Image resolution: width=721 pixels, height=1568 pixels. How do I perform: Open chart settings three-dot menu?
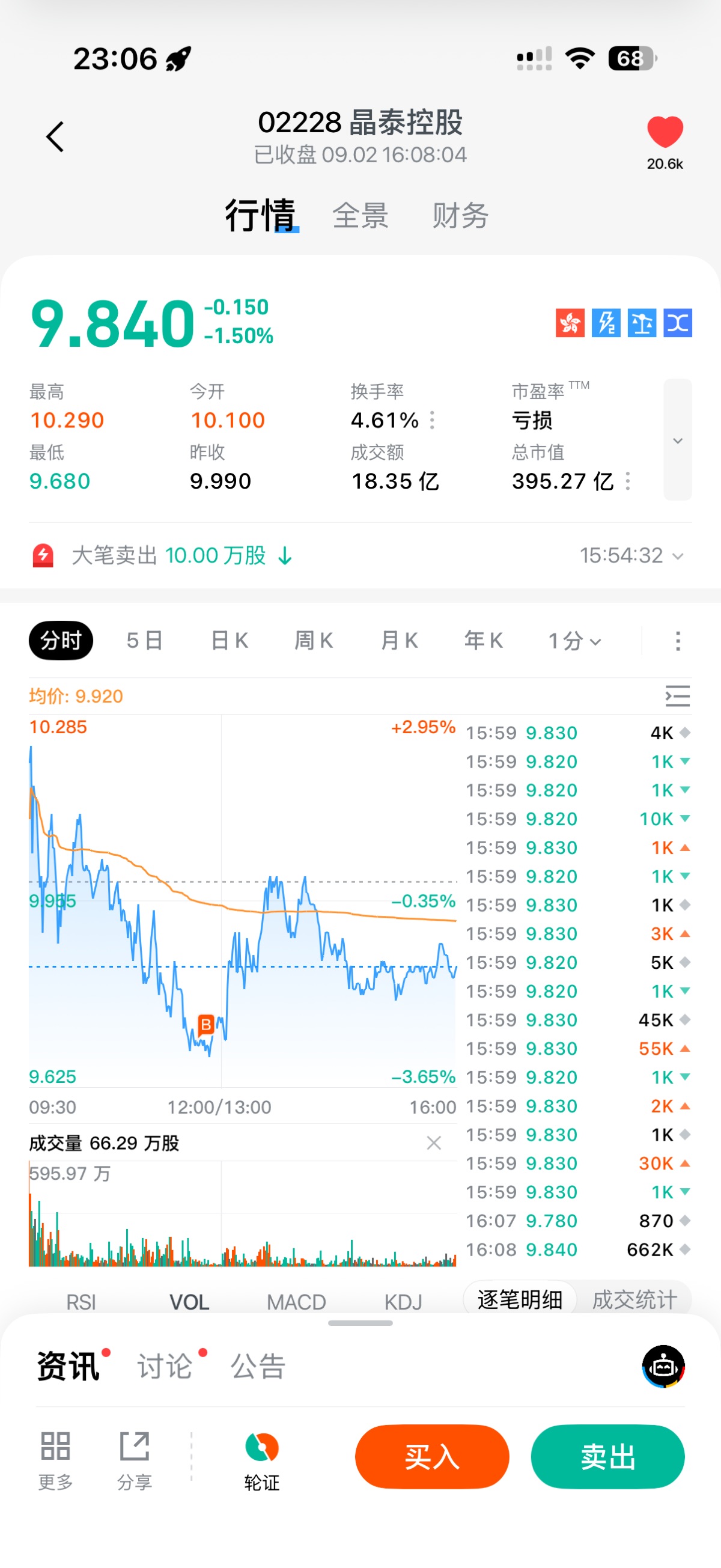[x=678, y=641]
